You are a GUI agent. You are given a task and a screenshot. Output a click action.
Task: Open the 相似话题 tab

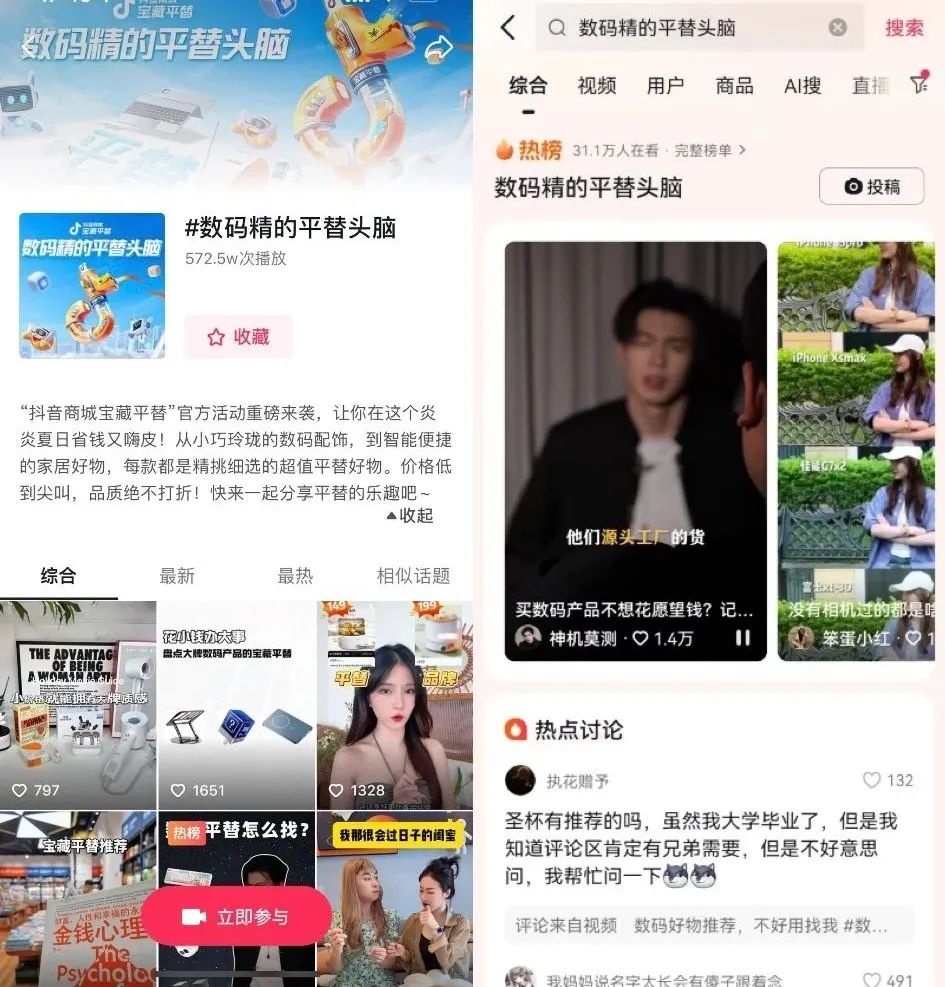point(412,576)
